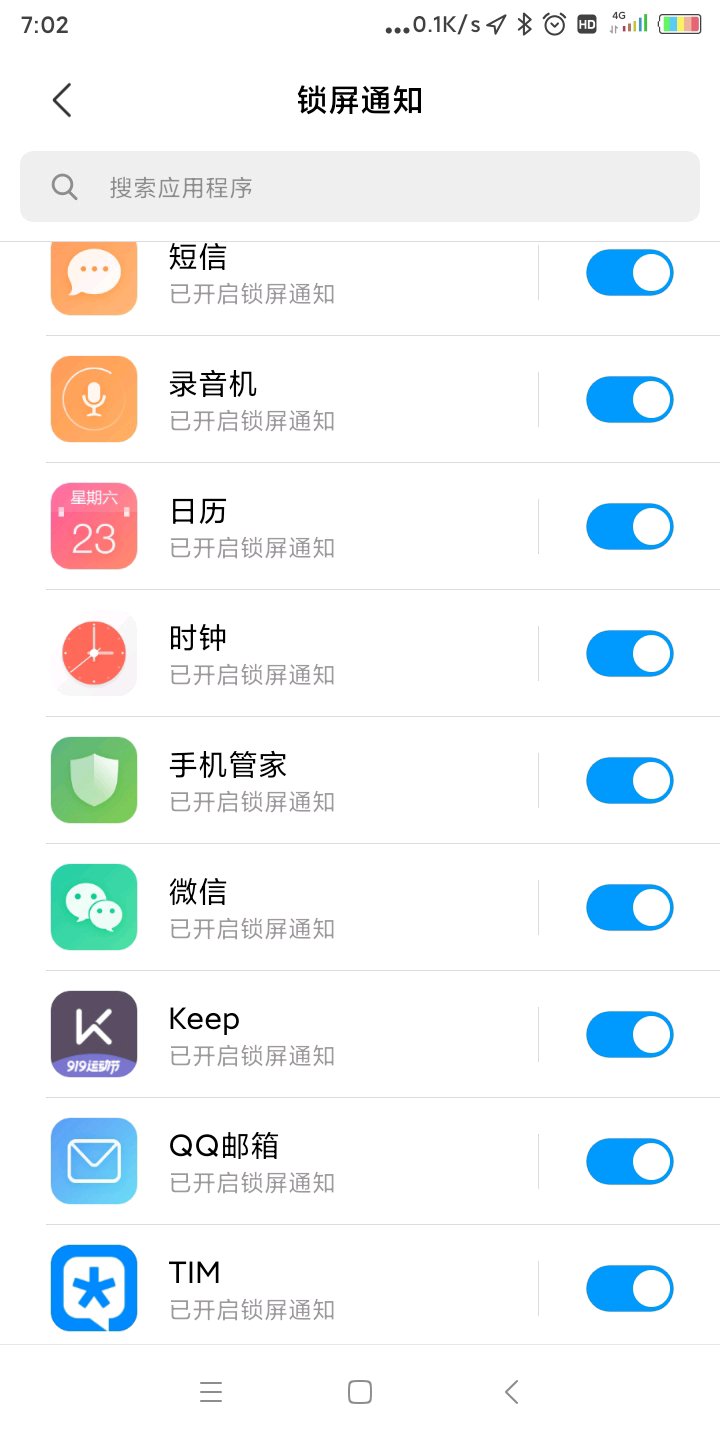Turn off the 微信 lock screen toggle
Screen dimensions: 720x1440
tap(629, 908)
